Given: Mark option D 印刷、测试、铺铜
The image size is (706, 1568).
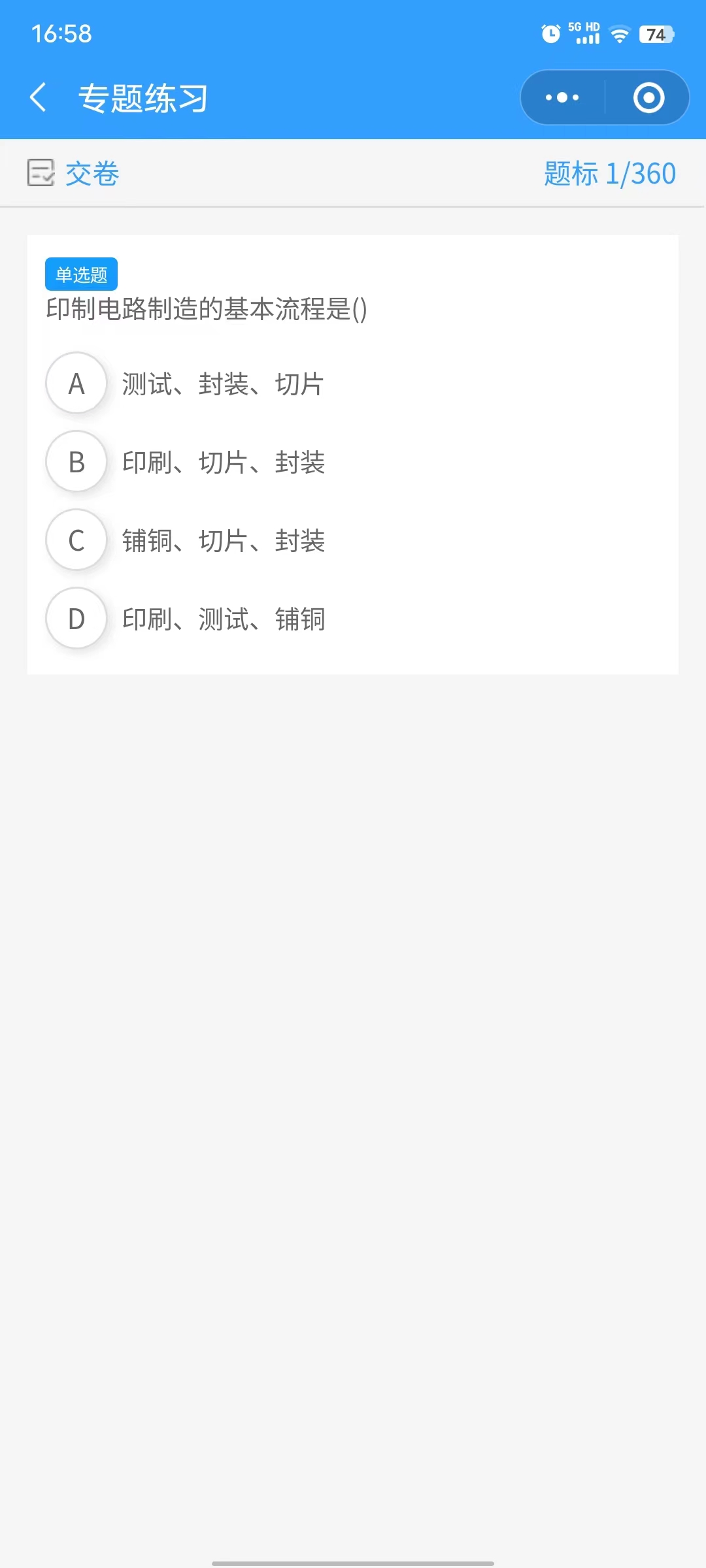Looking at the screenshot, I should point(76,619).
